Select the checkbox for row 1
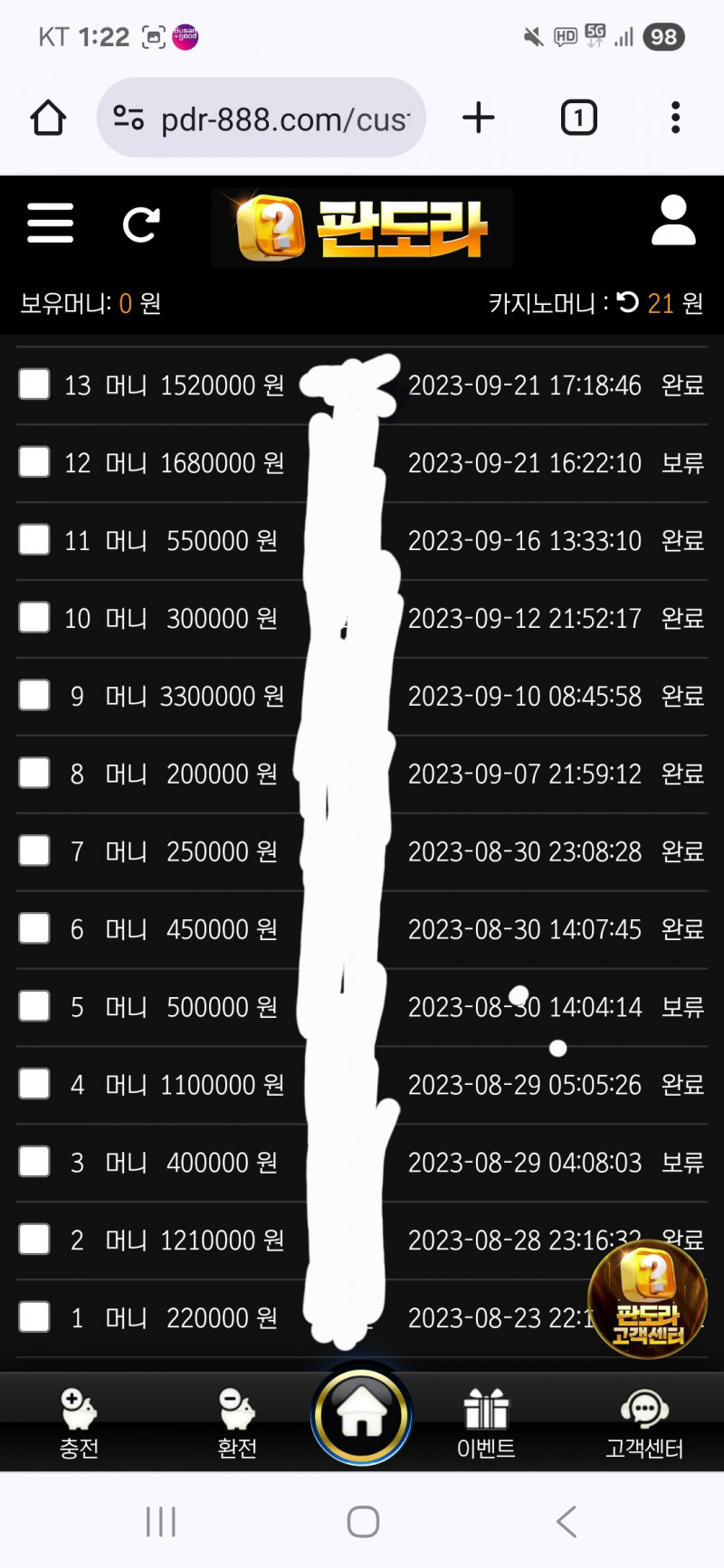The image size is (724, 1568). [x=34, y=1316]
